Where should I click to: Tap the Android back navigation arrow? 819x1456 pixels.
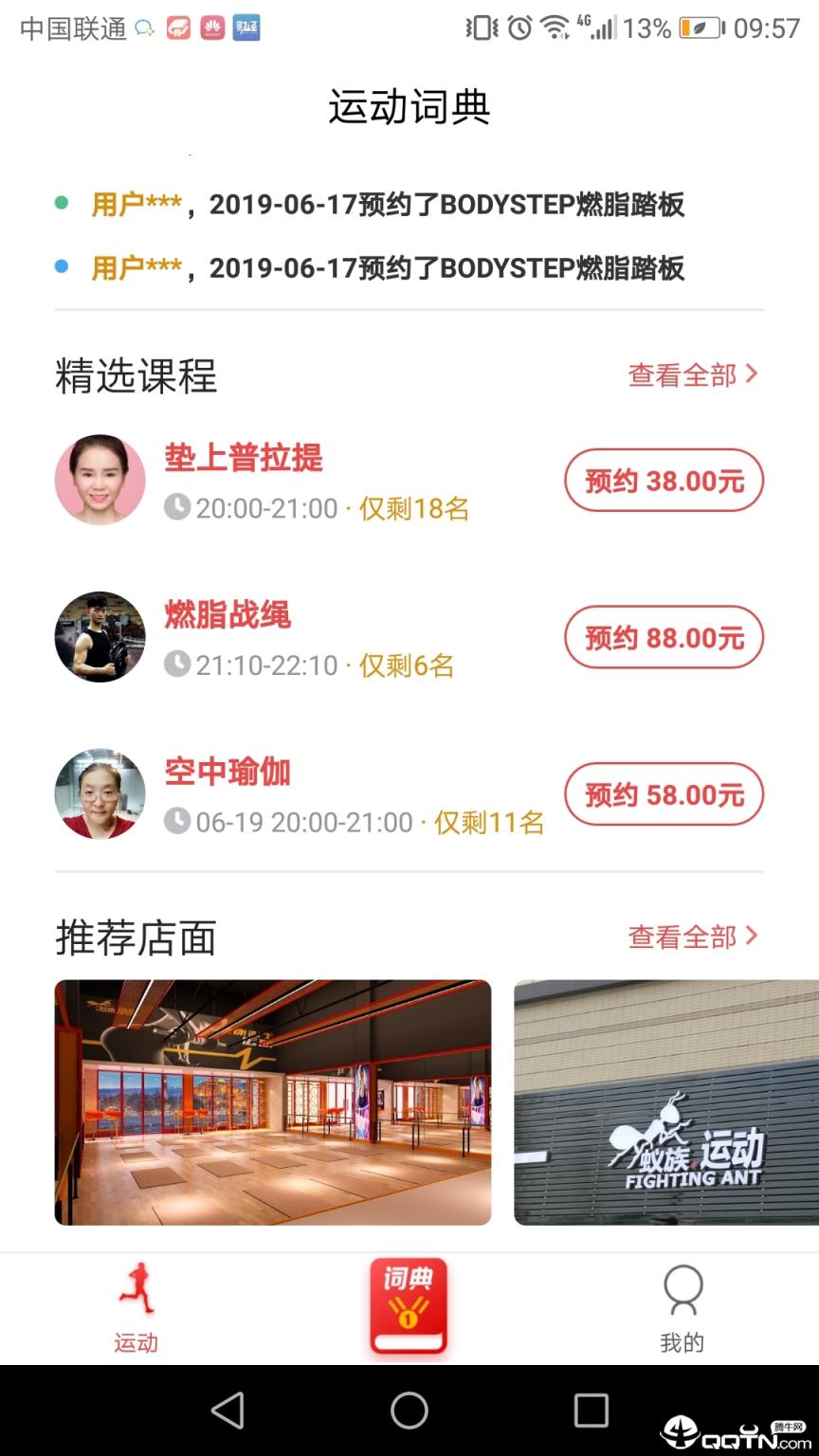tap(227, 1411)
